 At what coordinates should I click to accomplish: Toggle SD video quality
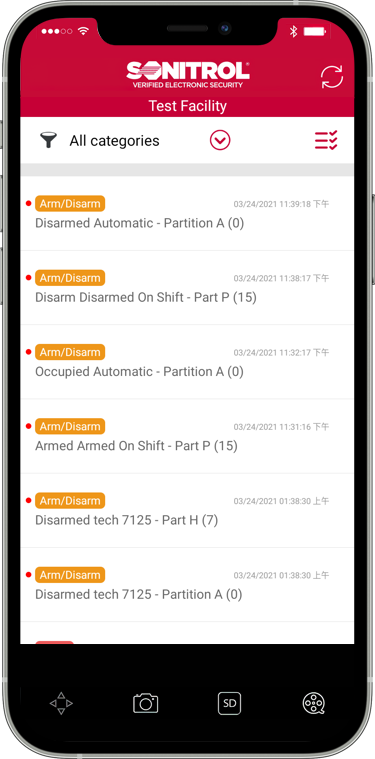pos(229,703)
